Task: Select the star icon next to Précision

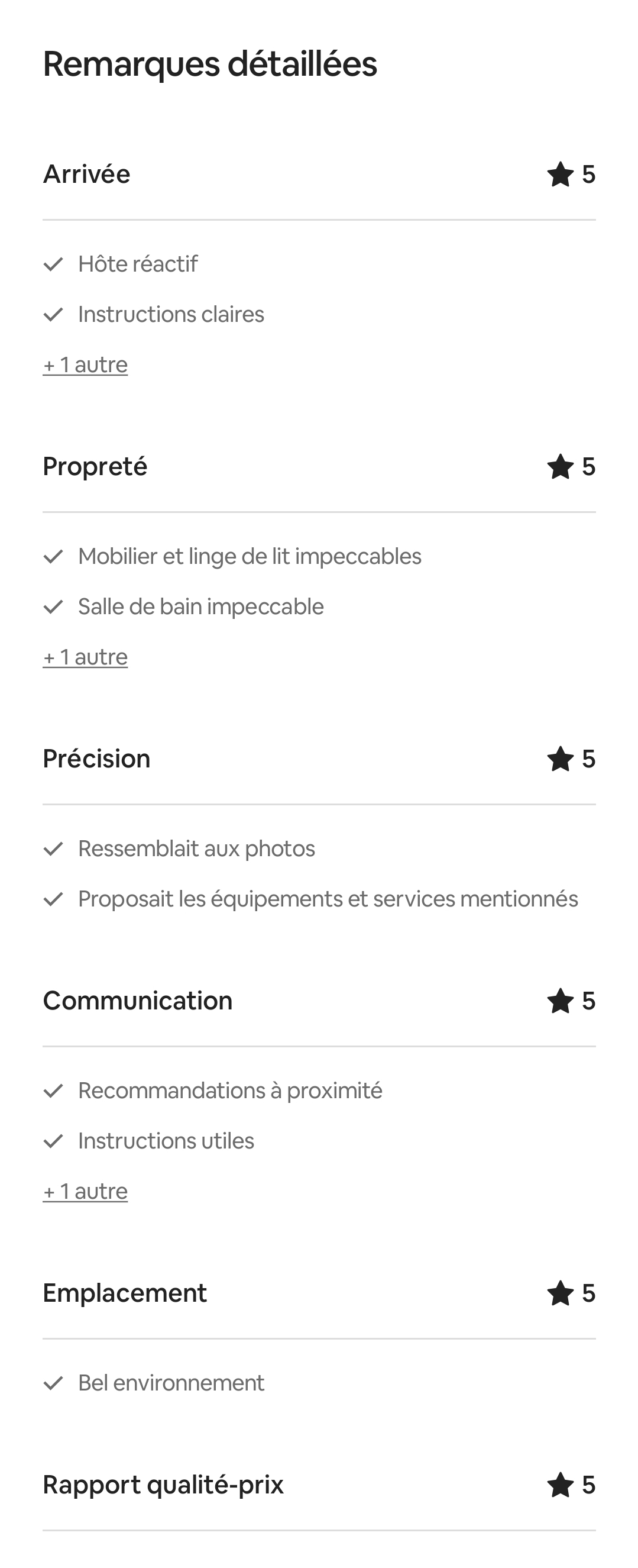Action: tap(560, 760)
